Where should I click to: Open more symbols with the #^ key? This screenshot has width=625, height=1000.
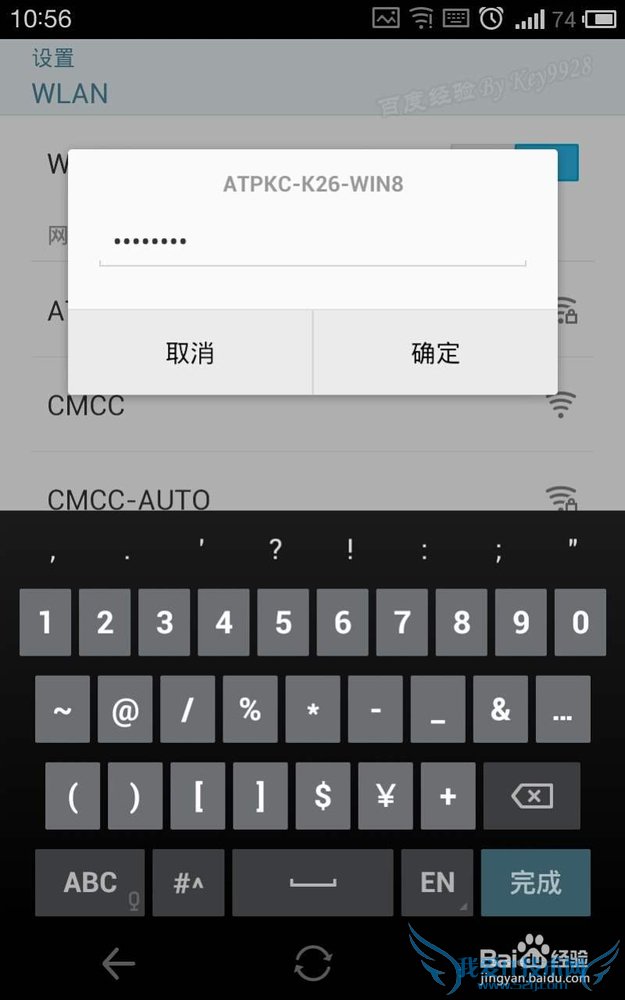[x=187, y=883]
